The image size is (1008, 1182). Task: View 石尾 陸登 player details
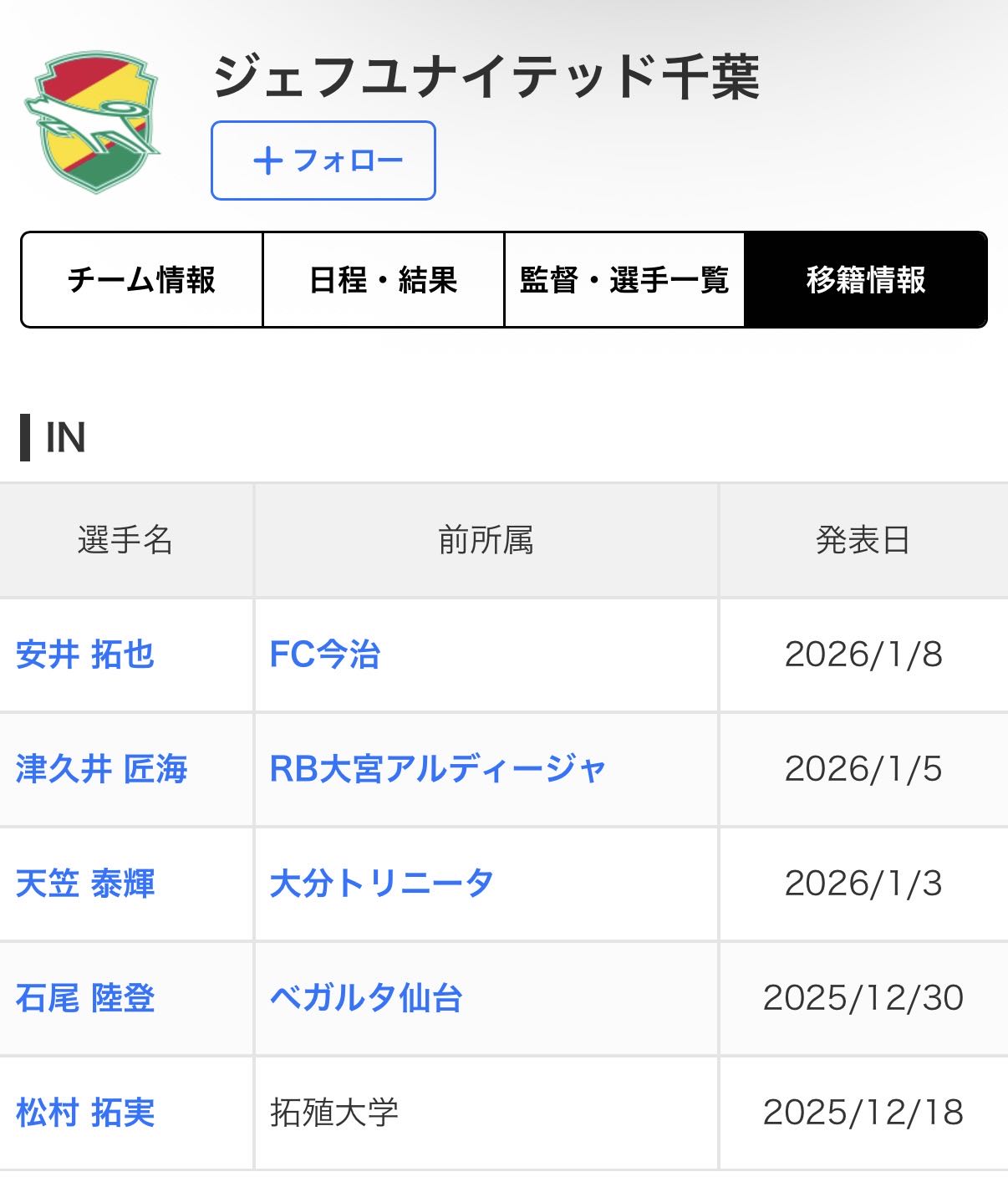pos(85,998)
